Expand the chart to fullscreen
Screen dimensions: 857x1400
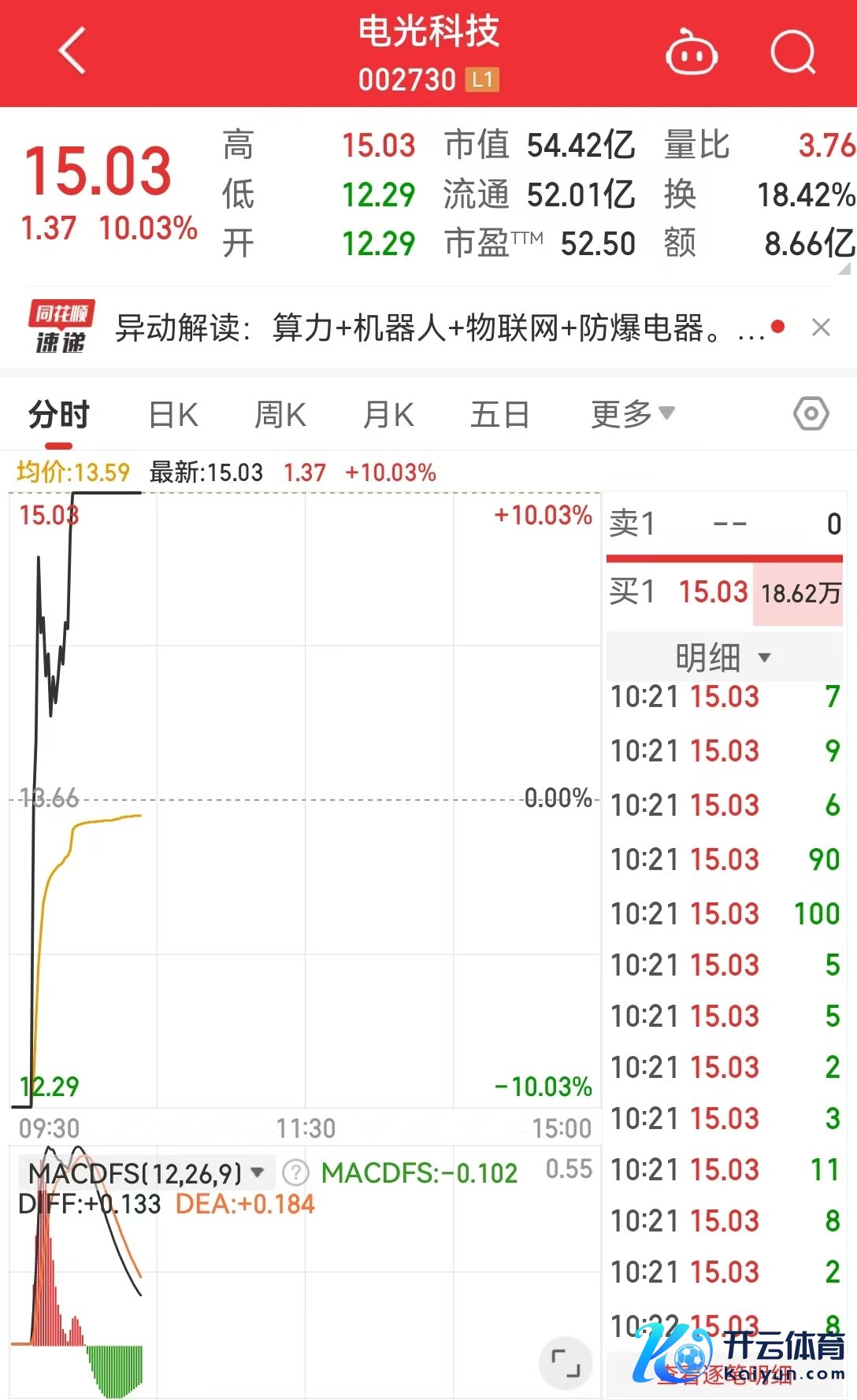[x=566, y=1362]
